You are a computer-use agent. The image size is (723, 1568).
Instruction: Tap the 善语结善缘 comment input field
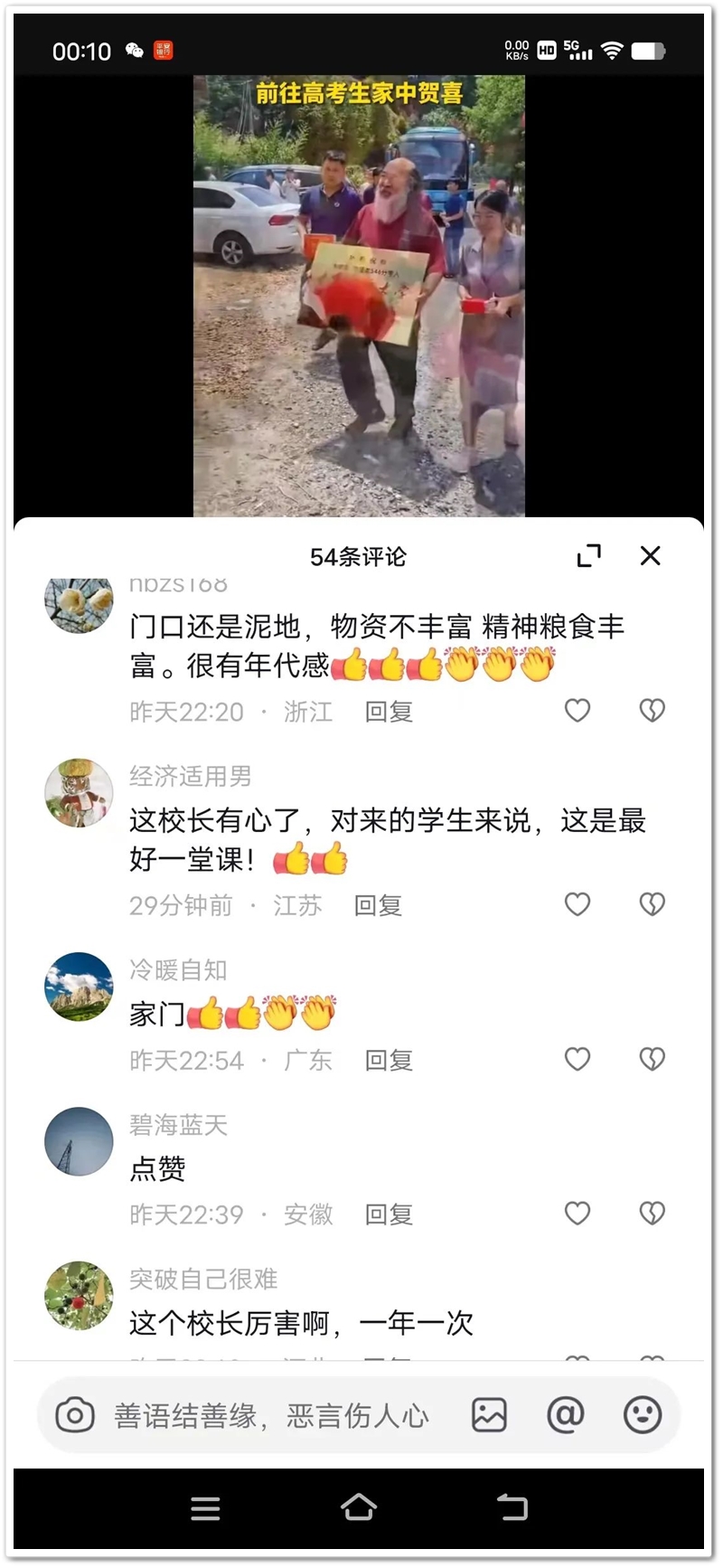coord(271,1416)
